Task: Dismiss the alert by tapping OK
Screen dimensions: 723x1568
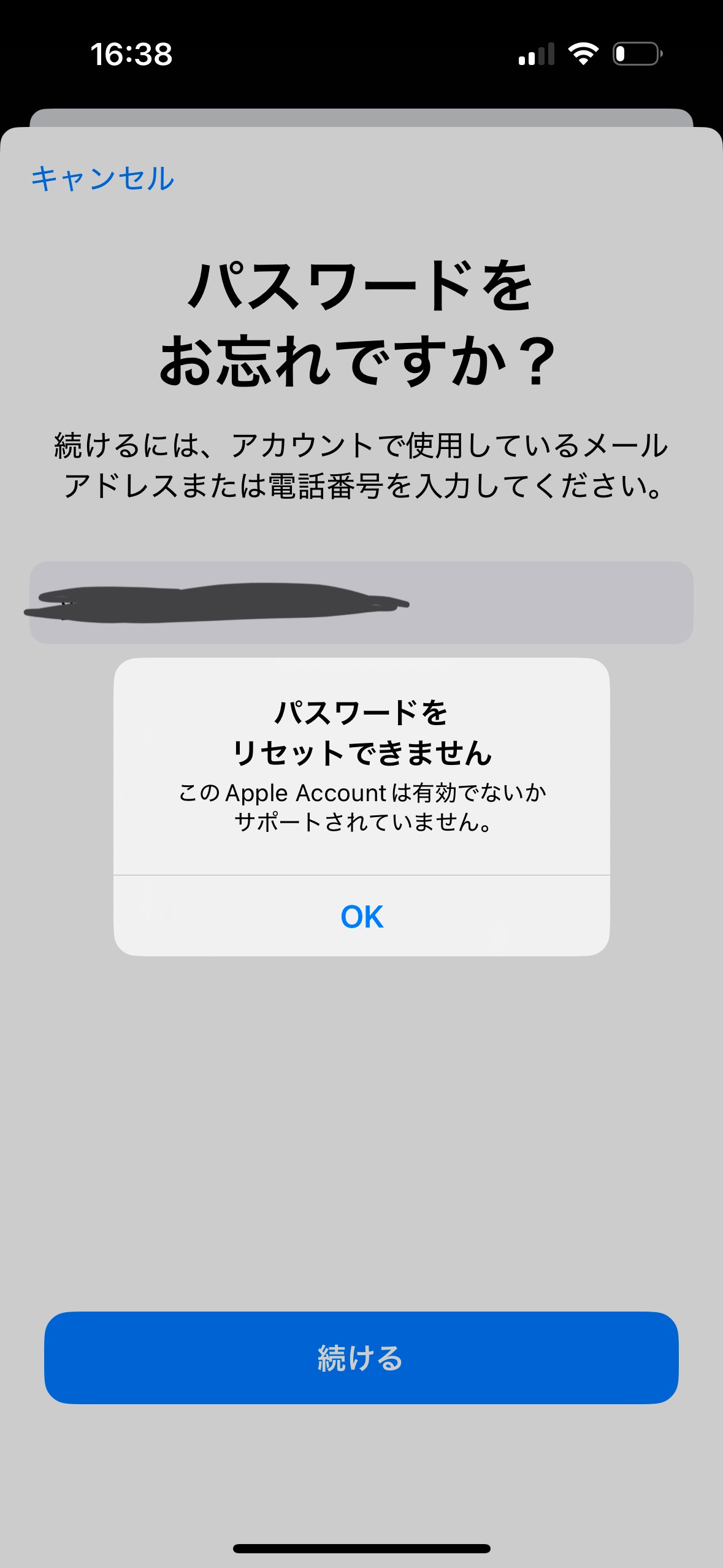Action: [x=362, y=917]
